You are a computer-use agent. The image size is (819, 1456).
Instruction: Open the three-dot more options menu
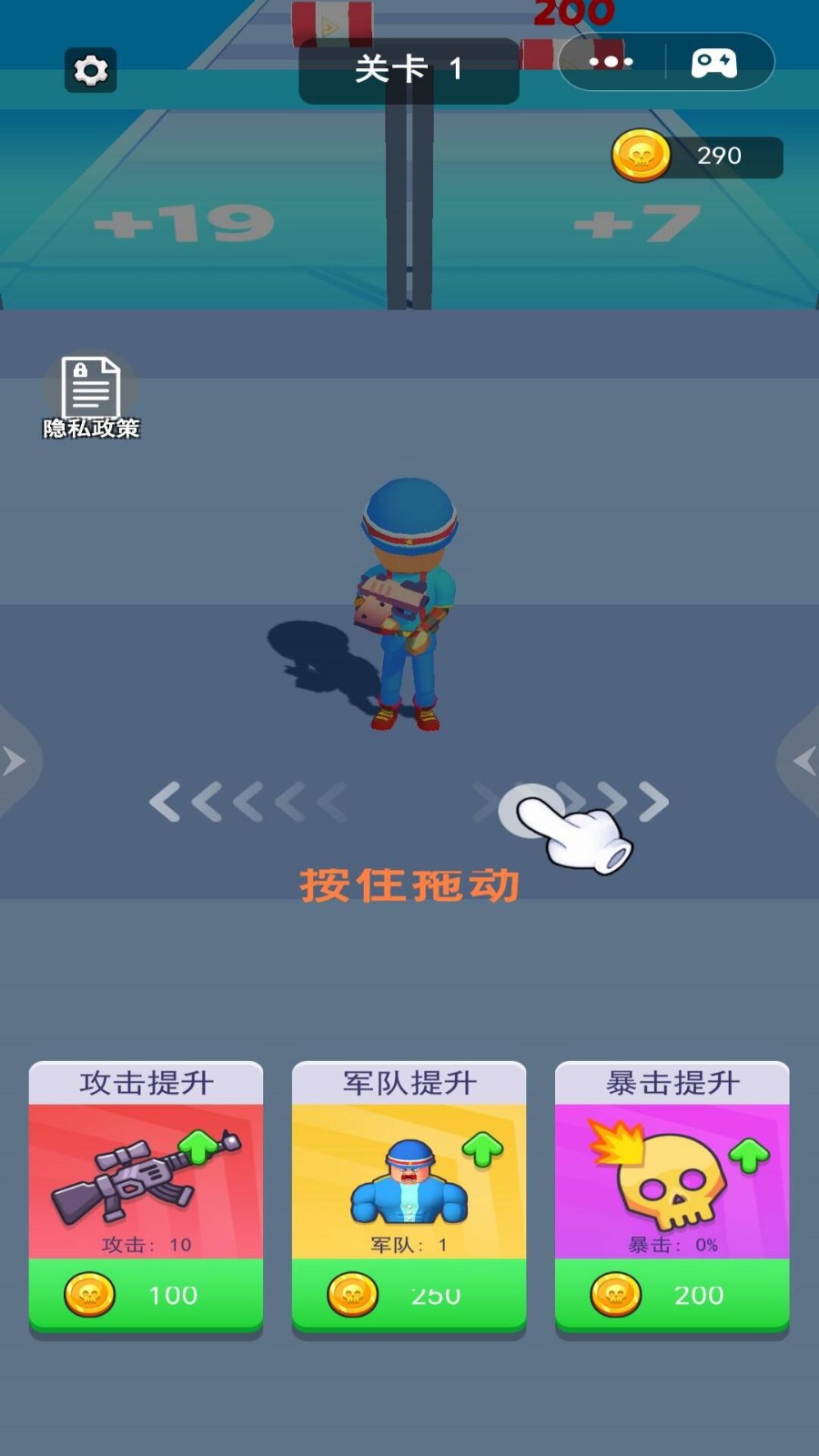click(x=608, y=61)
